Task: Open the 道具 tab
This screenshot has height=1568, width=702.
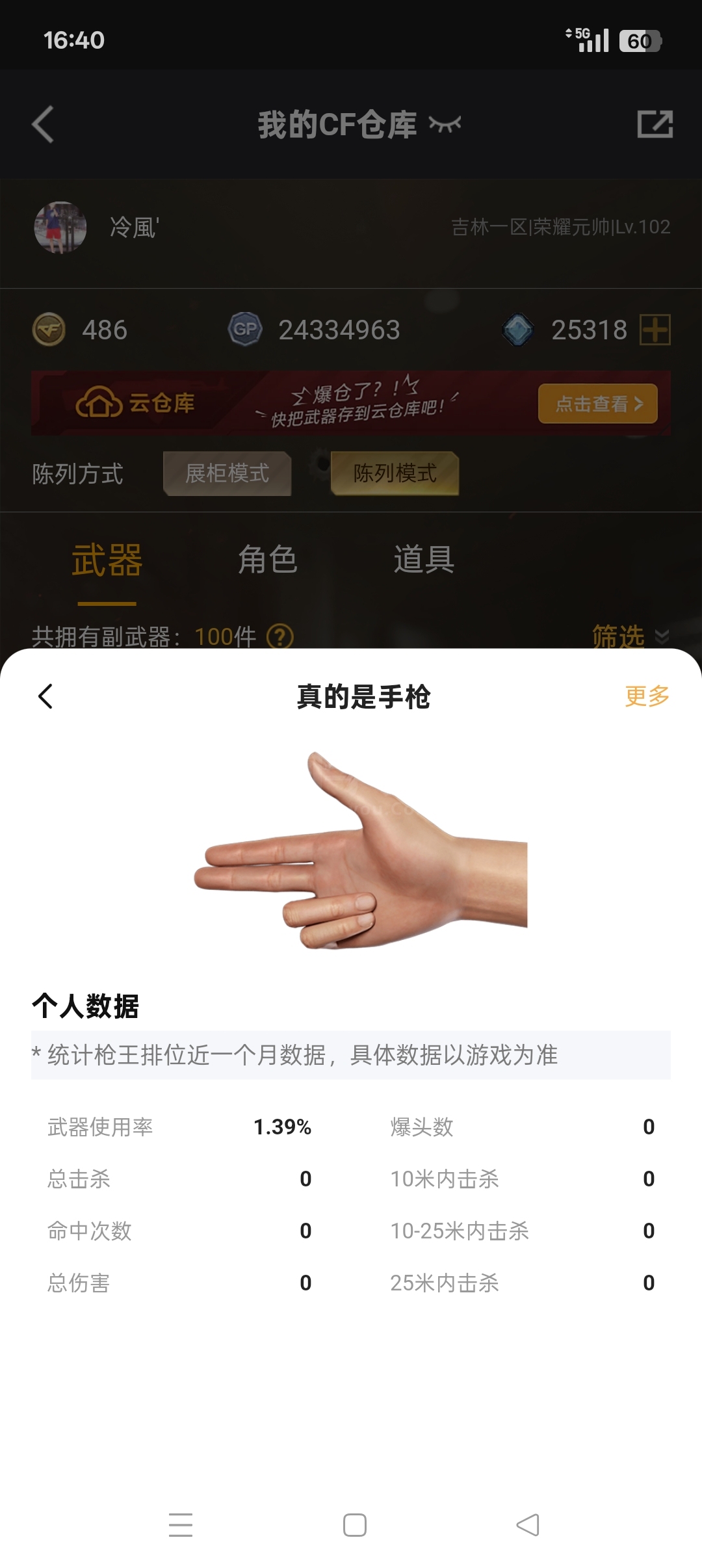Action: pos(424,560)
